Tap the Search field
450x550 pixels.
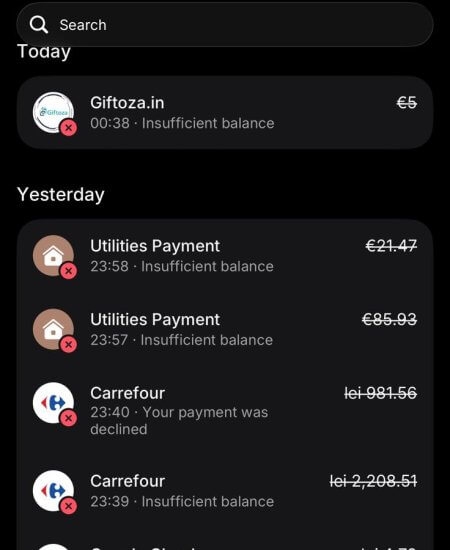pyautogui.click(x=225, y=25)
